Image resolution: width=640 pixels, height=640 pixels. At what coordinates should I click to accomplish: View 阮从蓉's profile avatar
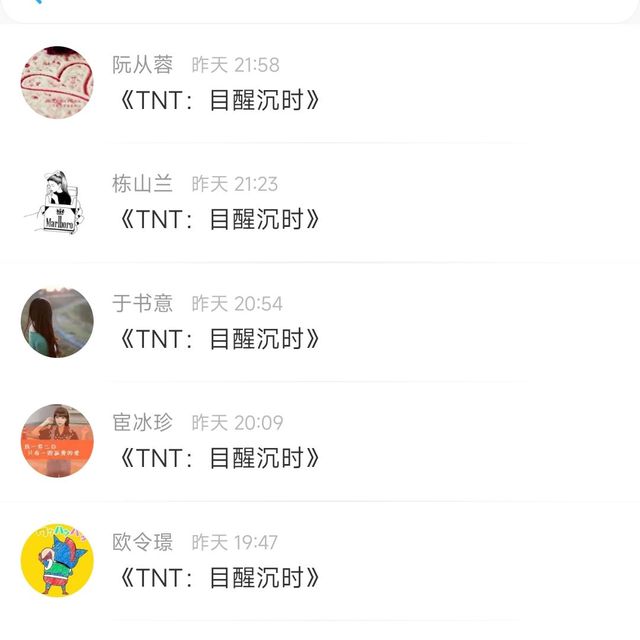[x=57, y=82]
